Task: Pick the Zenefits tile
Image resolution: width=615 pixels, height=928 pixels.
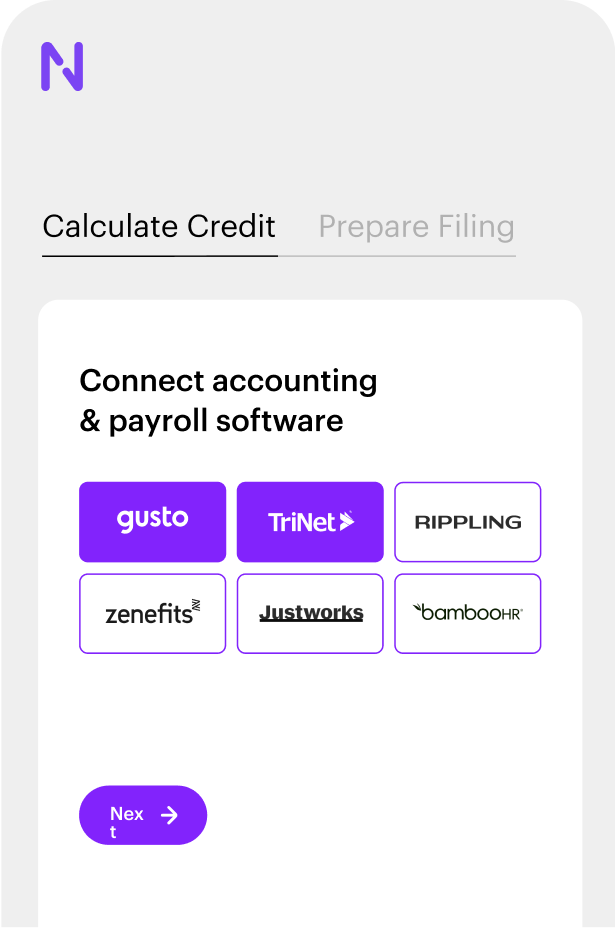Action: click(x=152, y=613)
